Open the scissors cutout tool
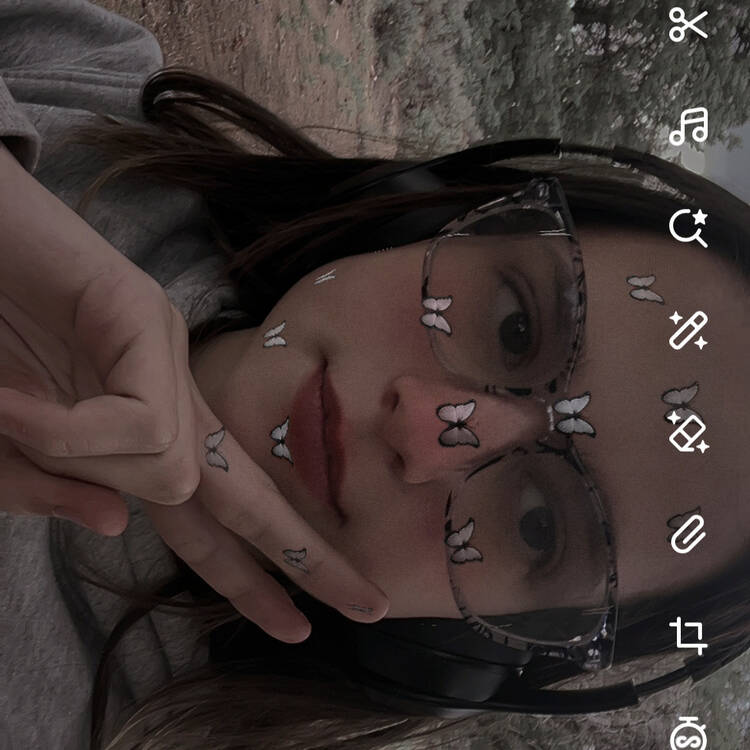750x750 pixels. [x=688, y=24]
